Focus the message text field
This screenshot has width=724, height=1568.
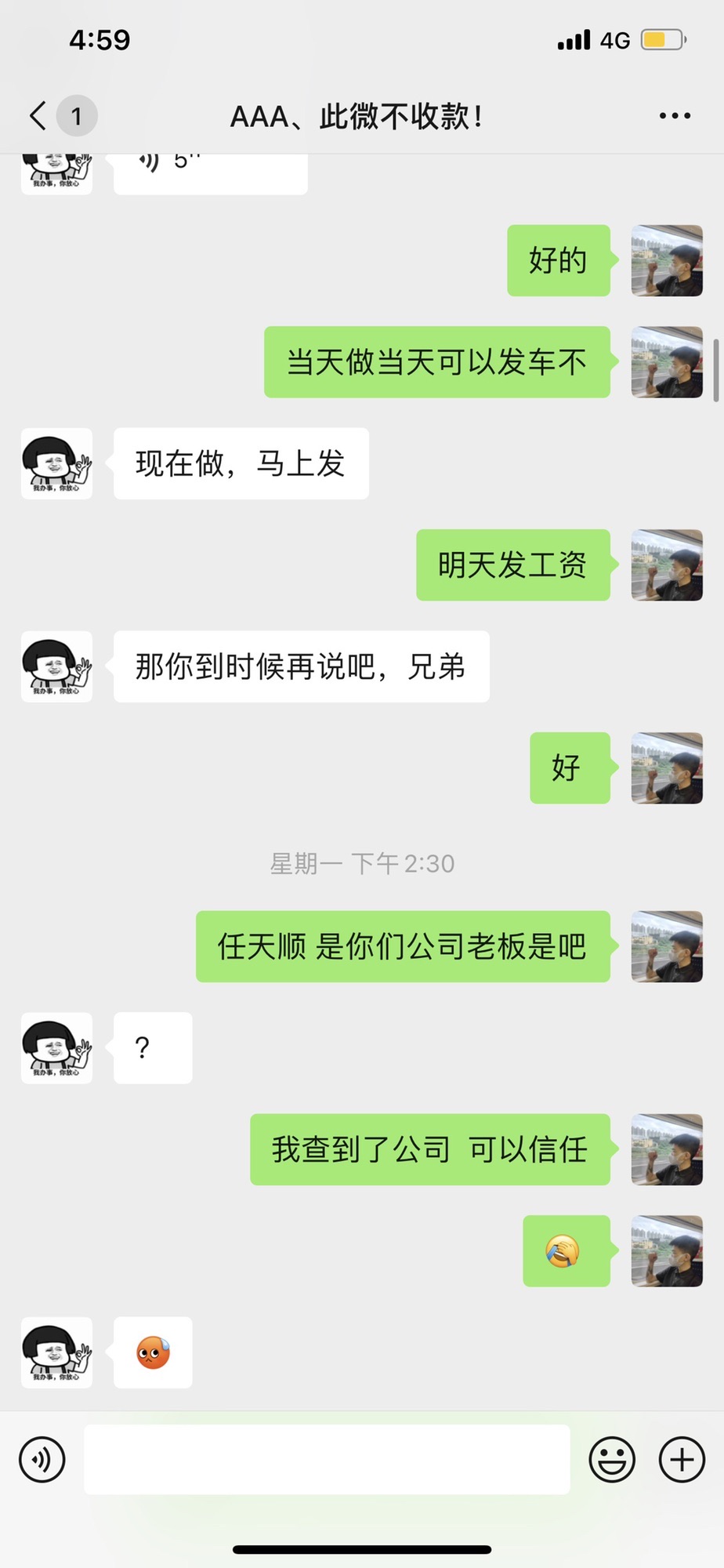[327, 1460]
